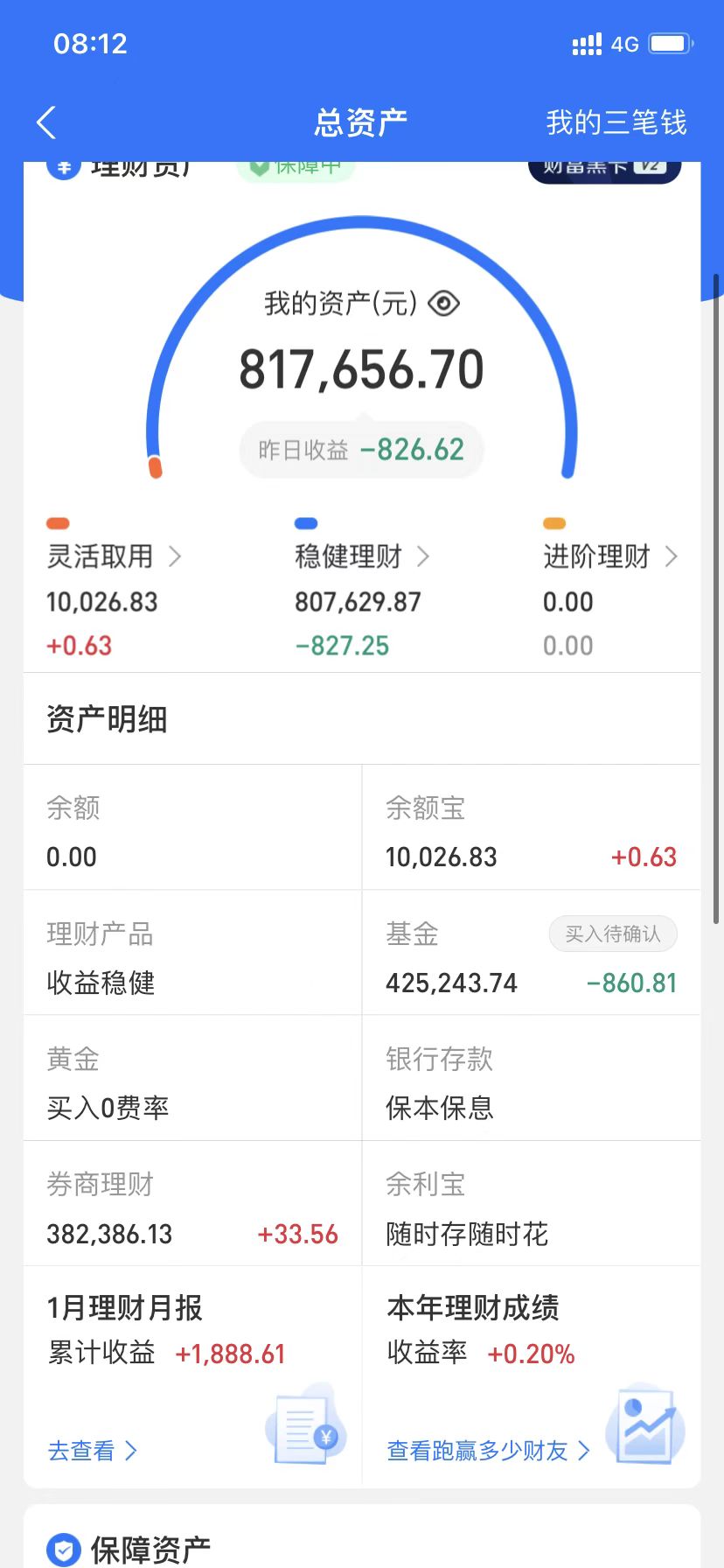Open 进阶理财 details
The width and height of the screenshot is (724, 1568).
coord(610,556)
